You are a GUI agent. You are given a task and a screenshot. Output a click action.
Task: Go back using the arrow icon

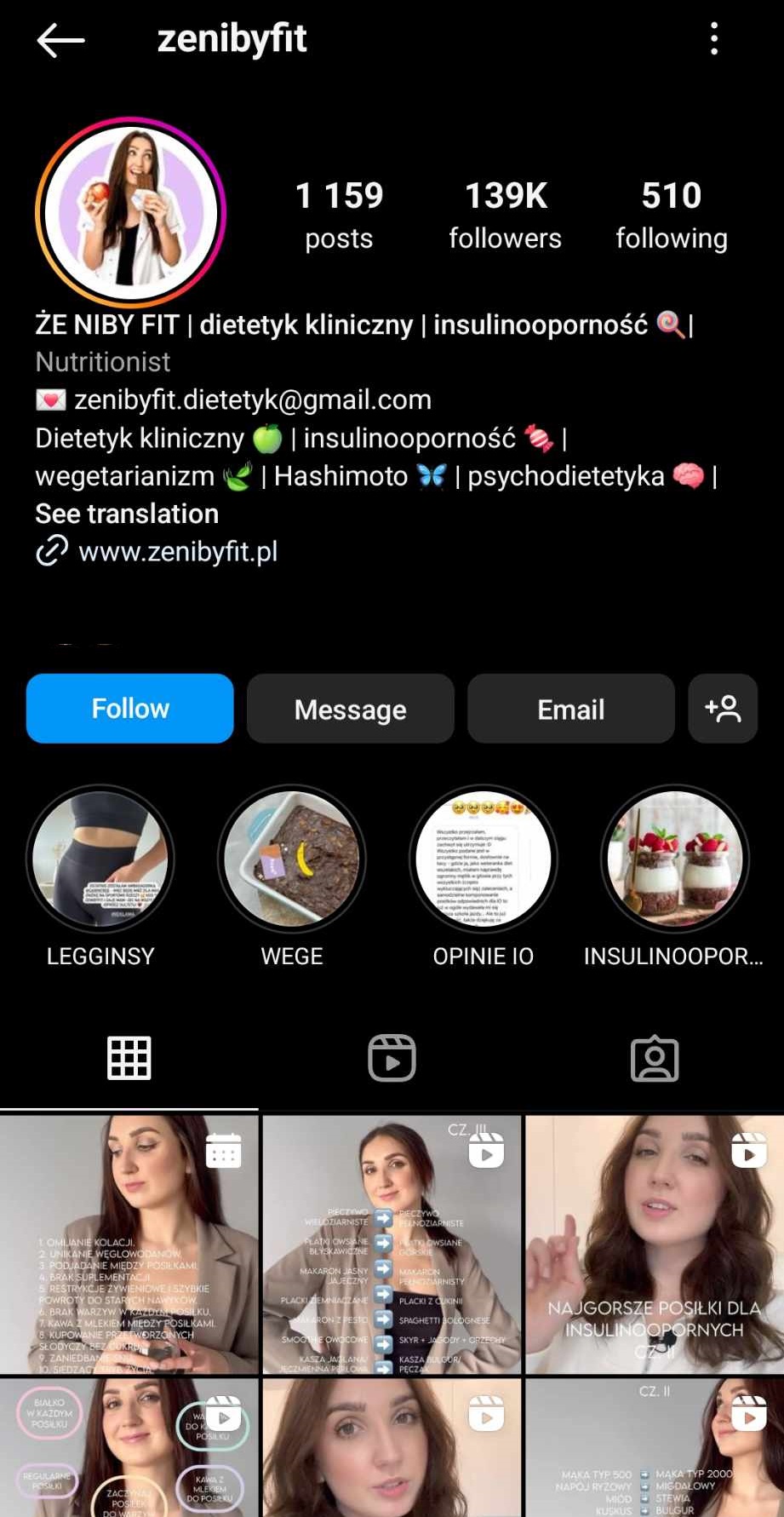pos(61,40)
